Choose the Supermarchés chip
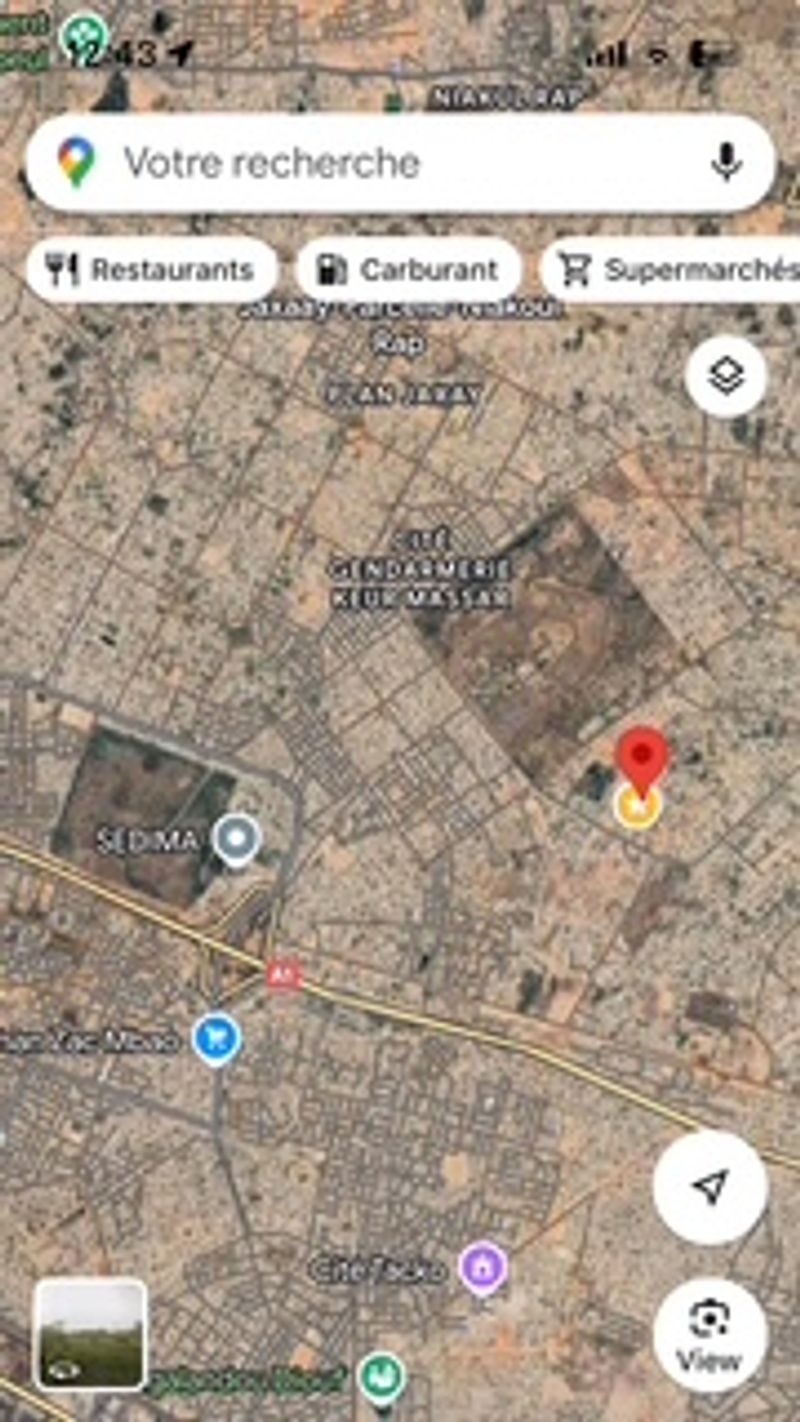 tap(672, 270)
